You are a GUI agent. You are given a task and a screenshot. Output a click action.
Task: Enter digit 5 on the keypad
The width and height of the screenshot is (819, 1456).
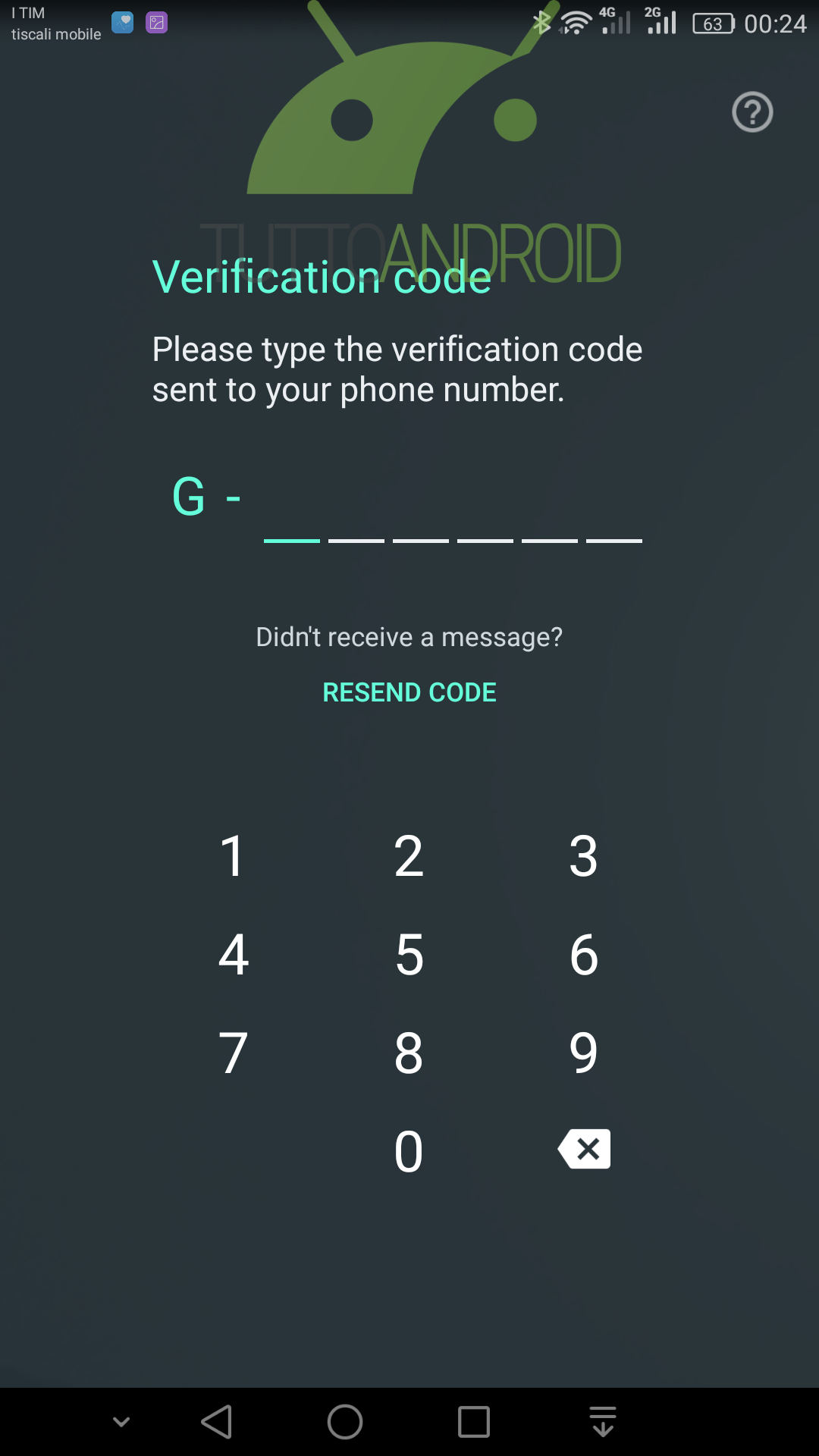409,955
